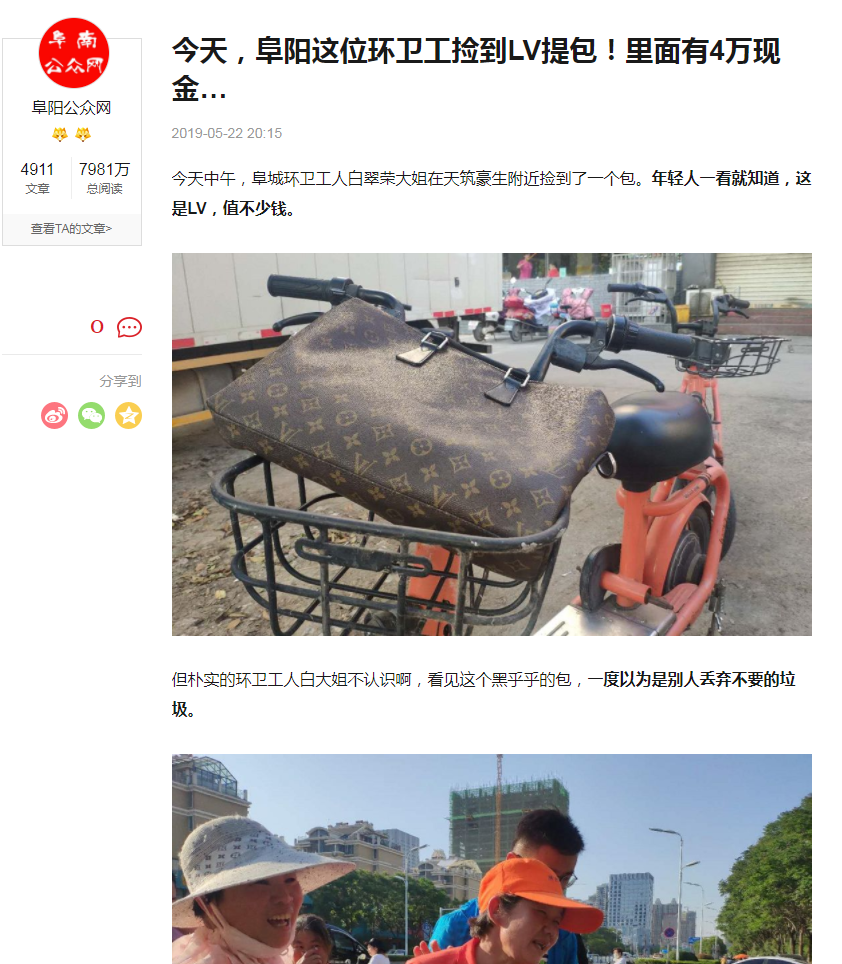Screen dimensions: 842x964
Task: Tap 查看TA的文章 link
Action: pyautogui.click(x=71, y=229)
